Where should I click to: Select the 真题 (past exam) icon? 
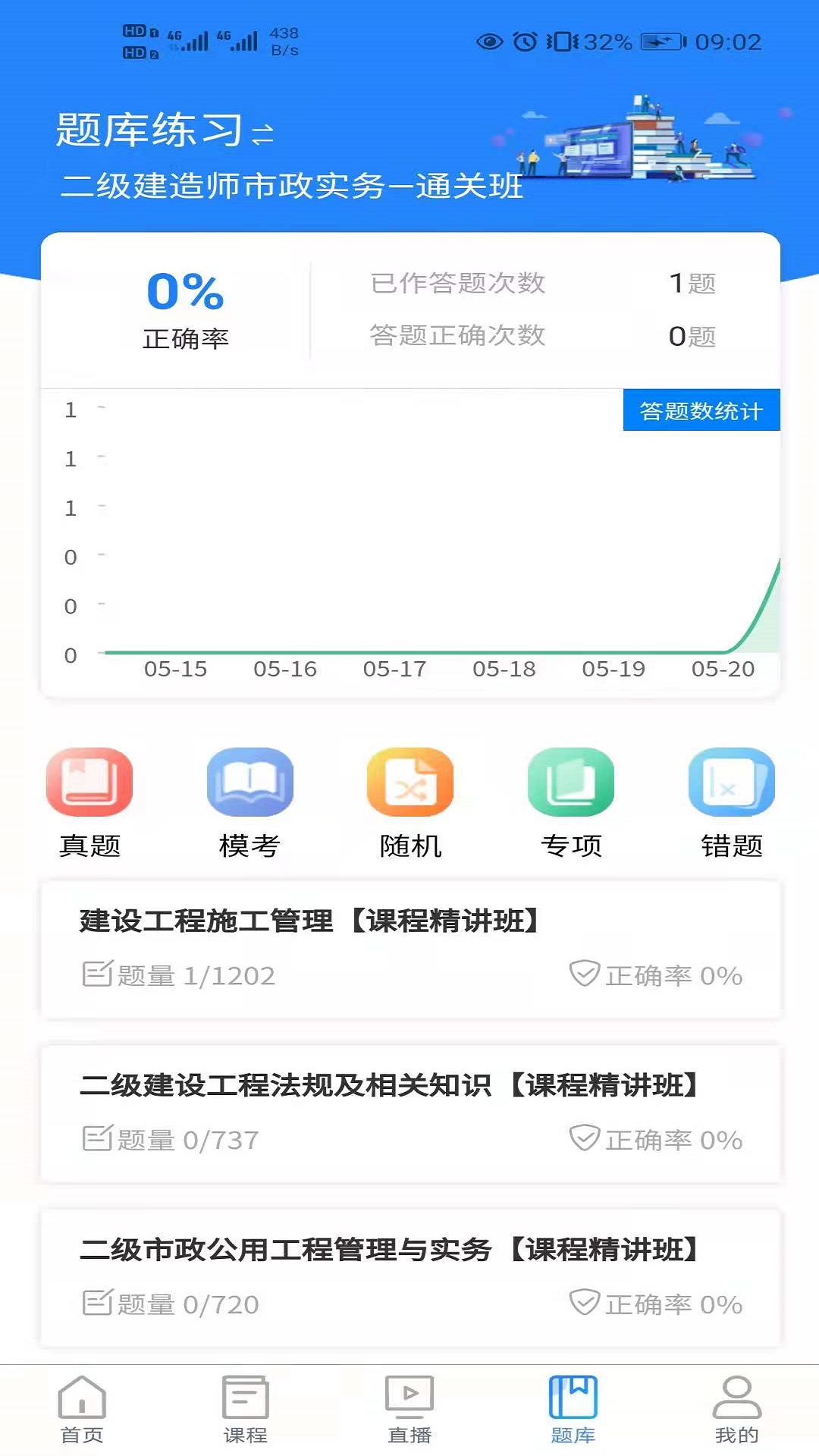tap(89, 782)
